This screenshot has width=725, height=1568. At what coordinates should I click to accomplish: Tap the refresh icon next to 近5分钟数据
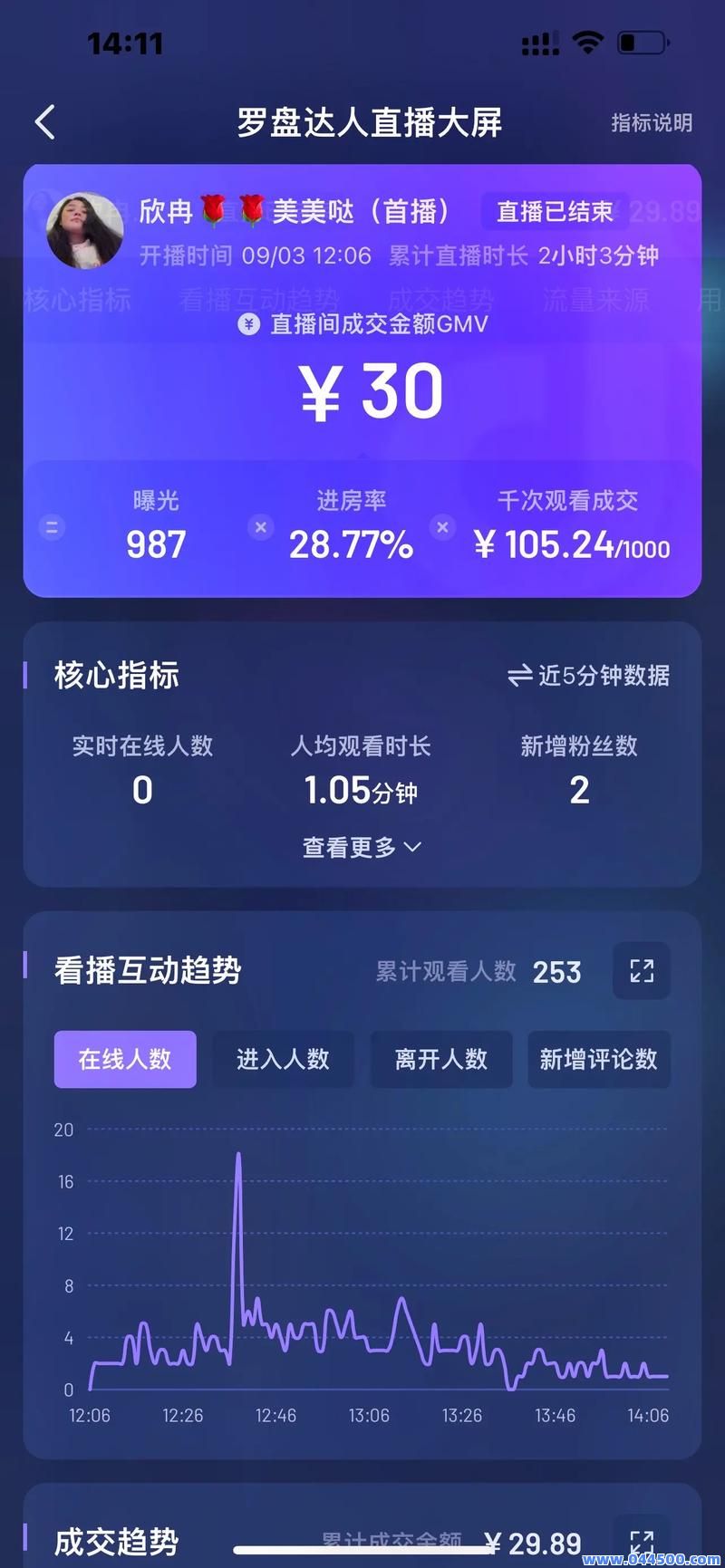point(521,676)
